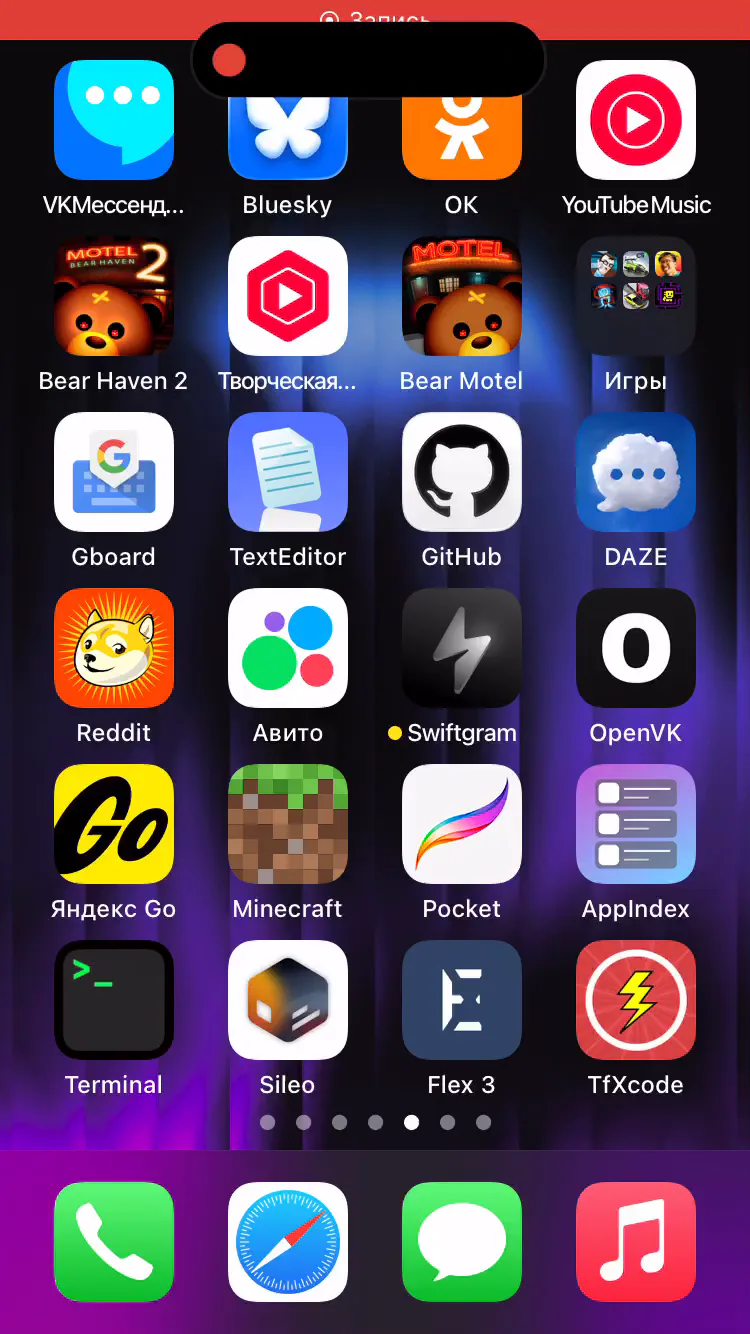
Task: Open Bear Haven 2 game
Action: pyautogui.click(x=114, y=296)
